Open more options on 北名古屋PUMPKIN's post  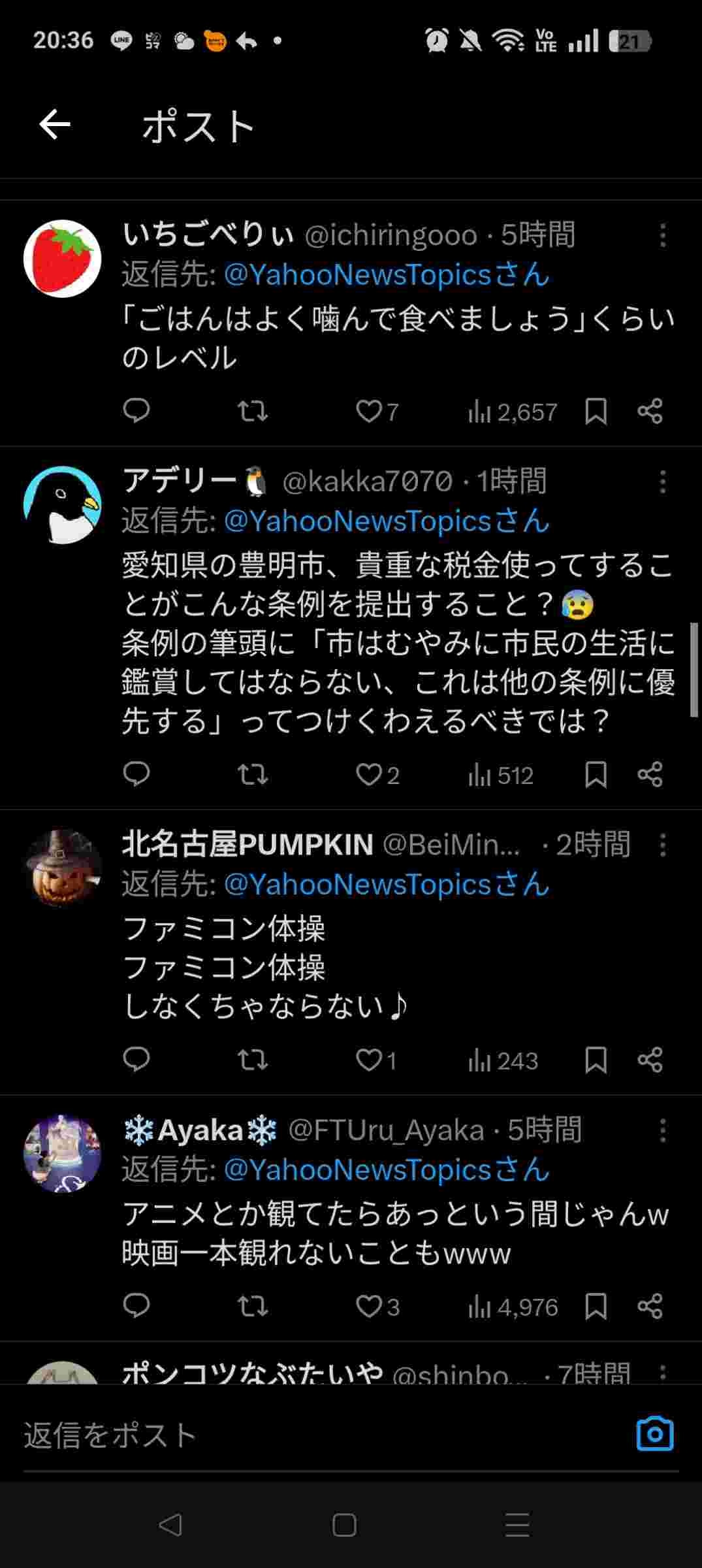click(662, 845)
